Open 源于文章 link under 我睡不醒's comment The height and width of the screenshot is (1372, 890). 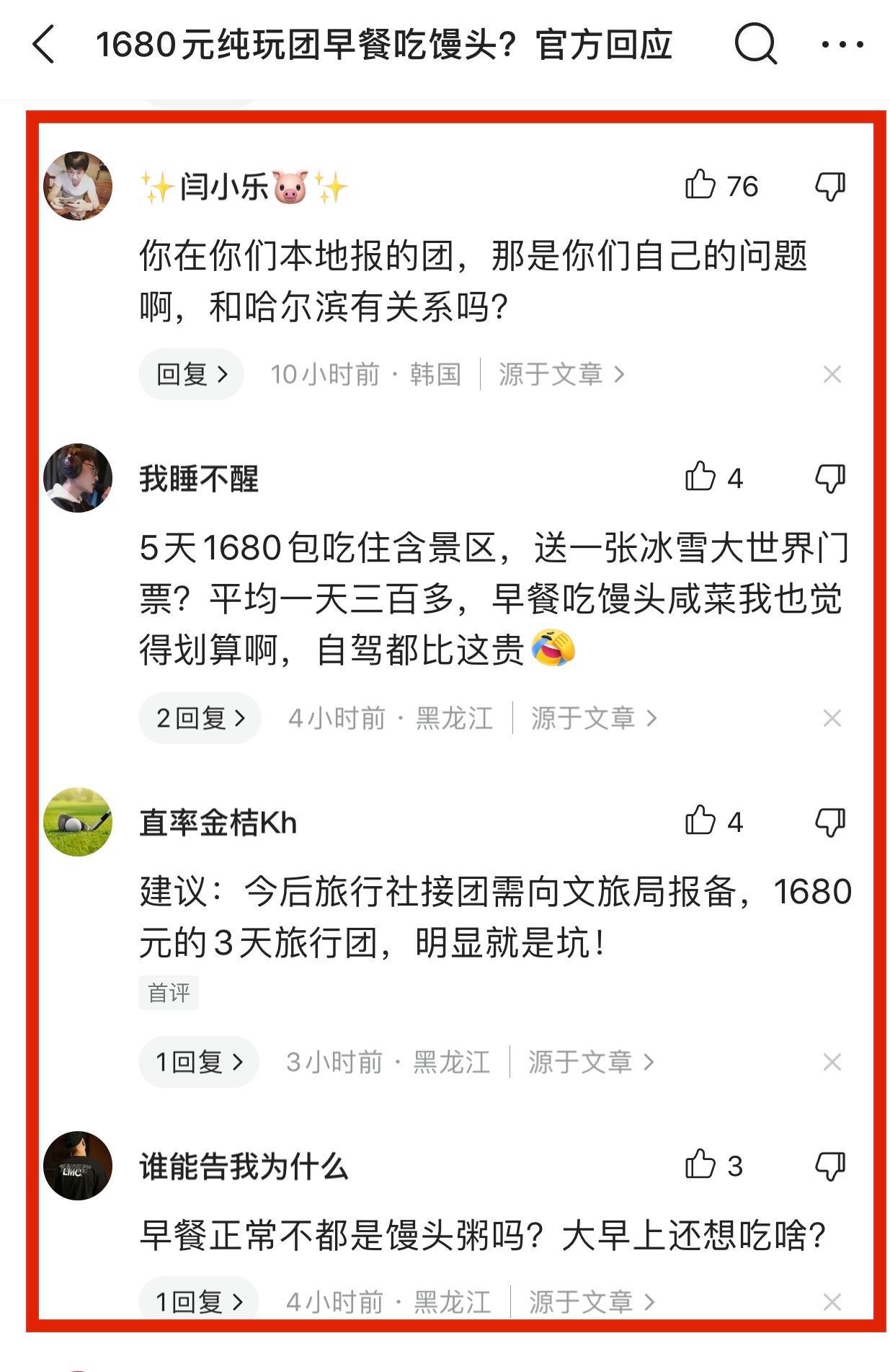tap(594, 718)
